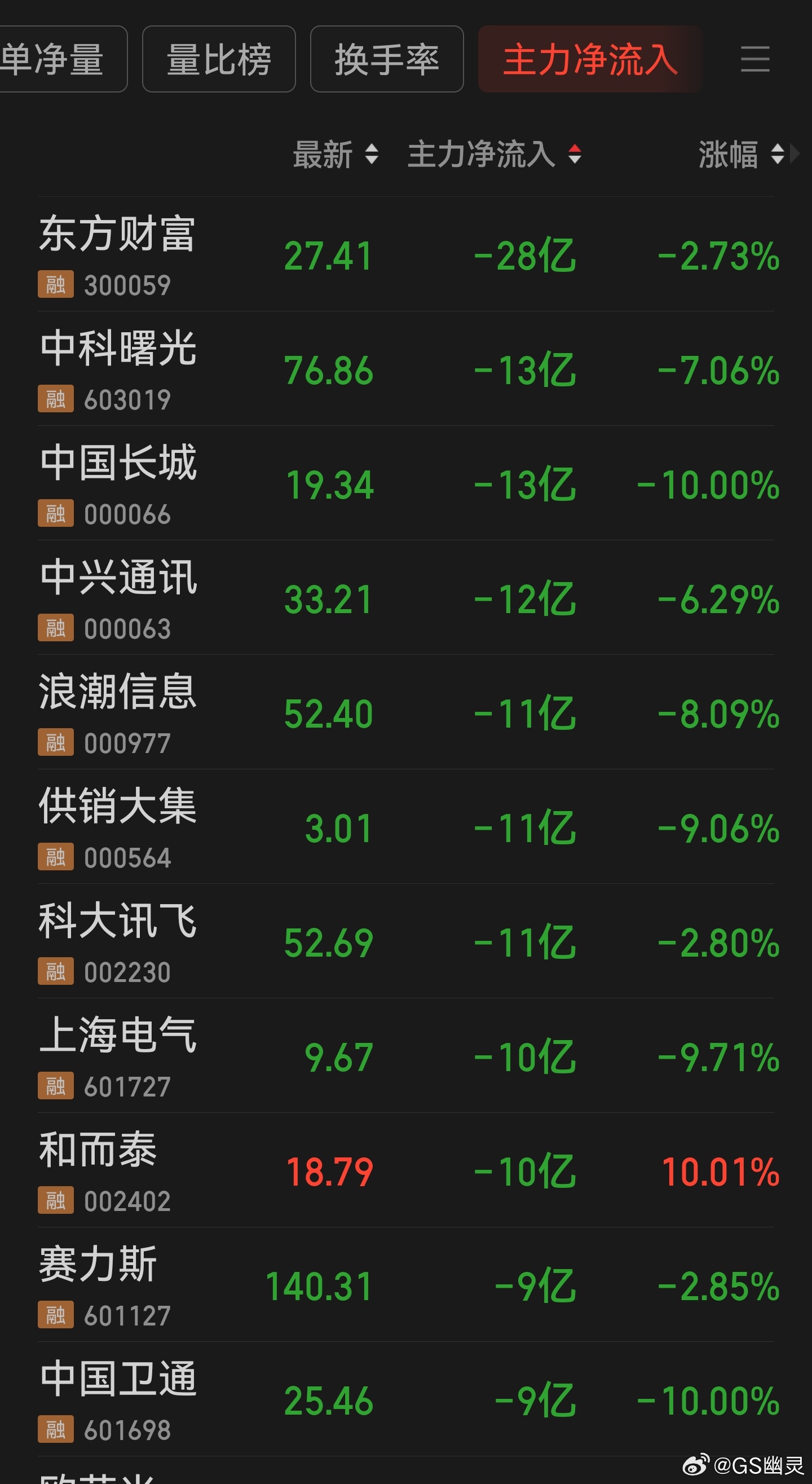
Task: Open stock 赛力斯 601127
Action: 406,1285
